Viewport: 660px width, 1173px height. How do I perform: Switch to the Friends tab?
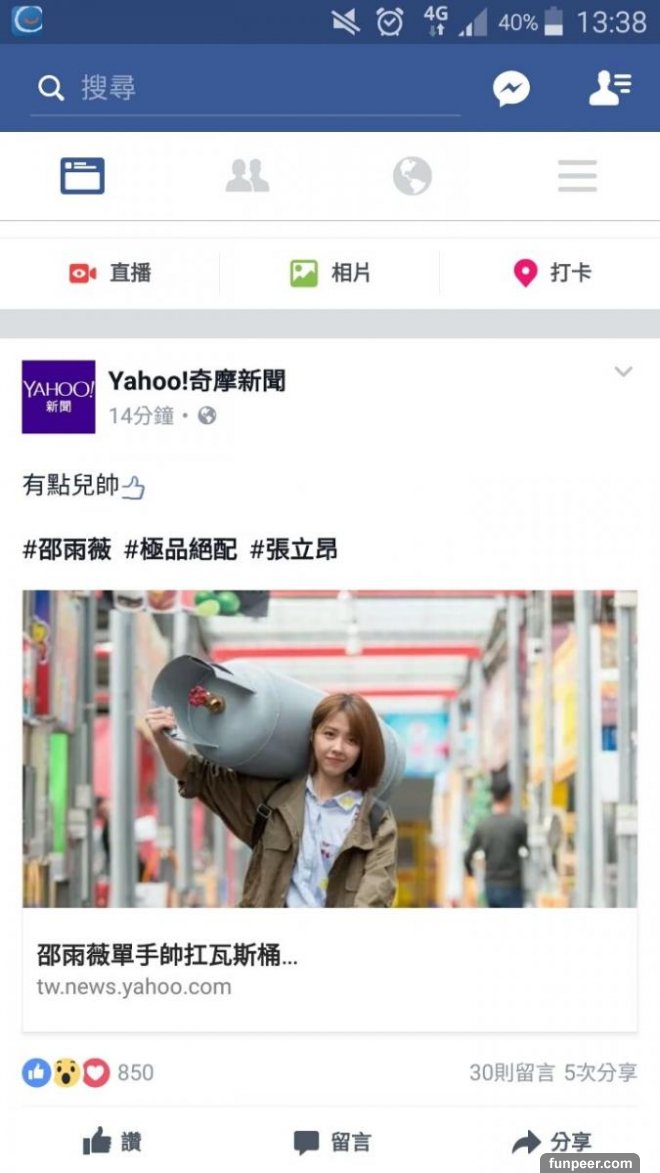coord(247,177)
